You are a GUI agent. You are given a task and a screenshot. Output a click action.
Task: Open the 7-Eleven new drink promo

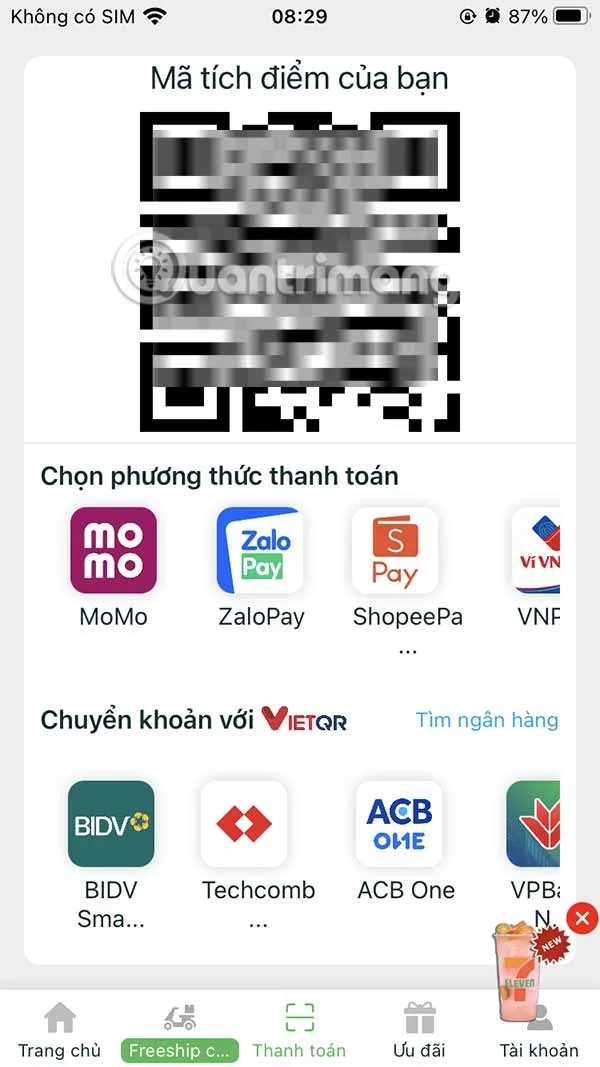(525, 970)
